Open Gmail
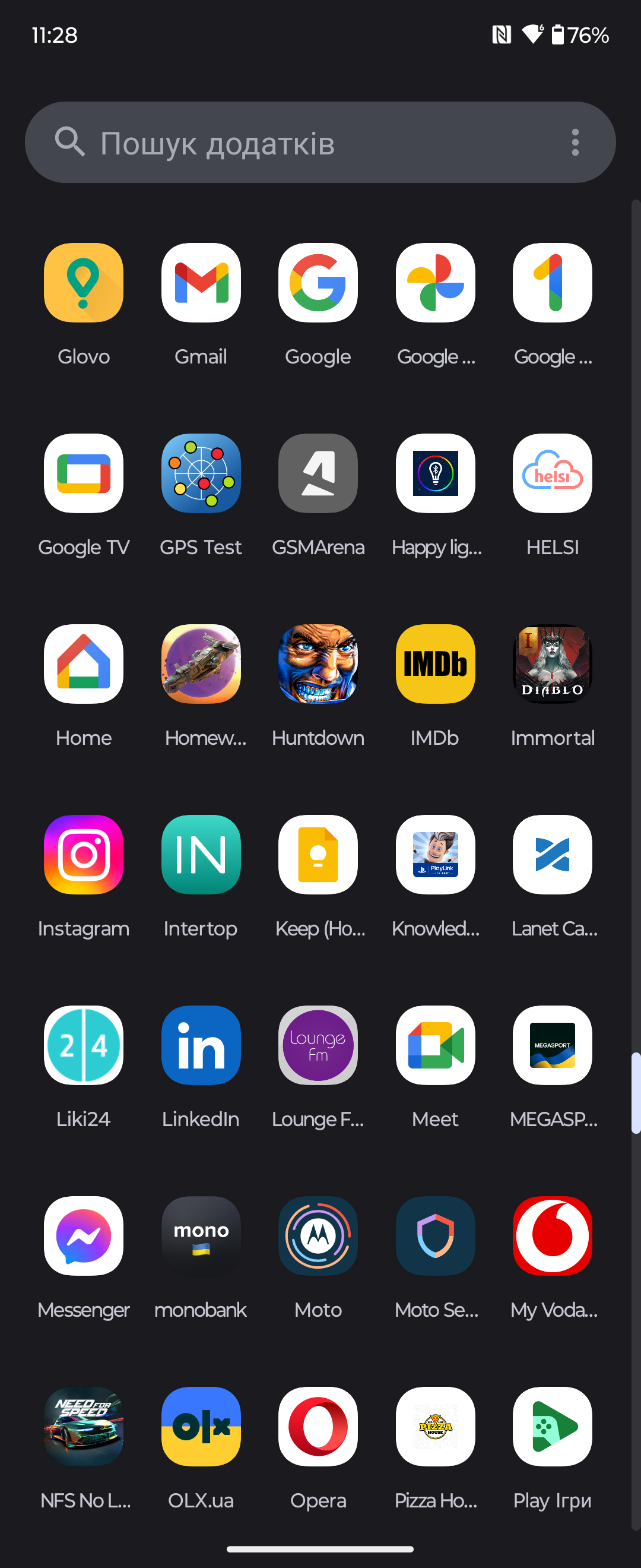The width and height of the screenshot is (641, 1568). 201,283
